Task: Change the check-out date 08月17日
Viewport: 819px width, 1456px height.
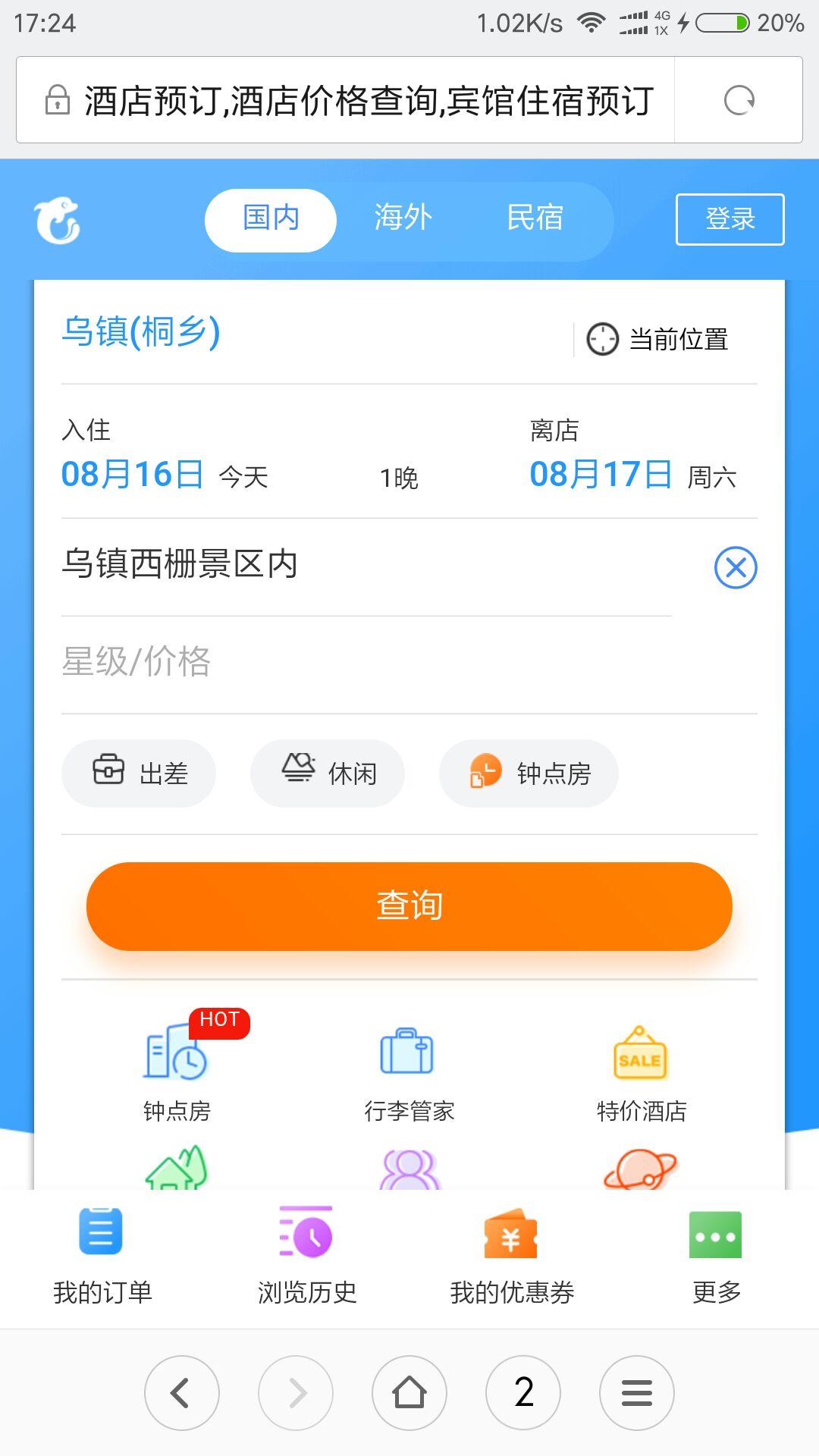Action: click(601, 475)
